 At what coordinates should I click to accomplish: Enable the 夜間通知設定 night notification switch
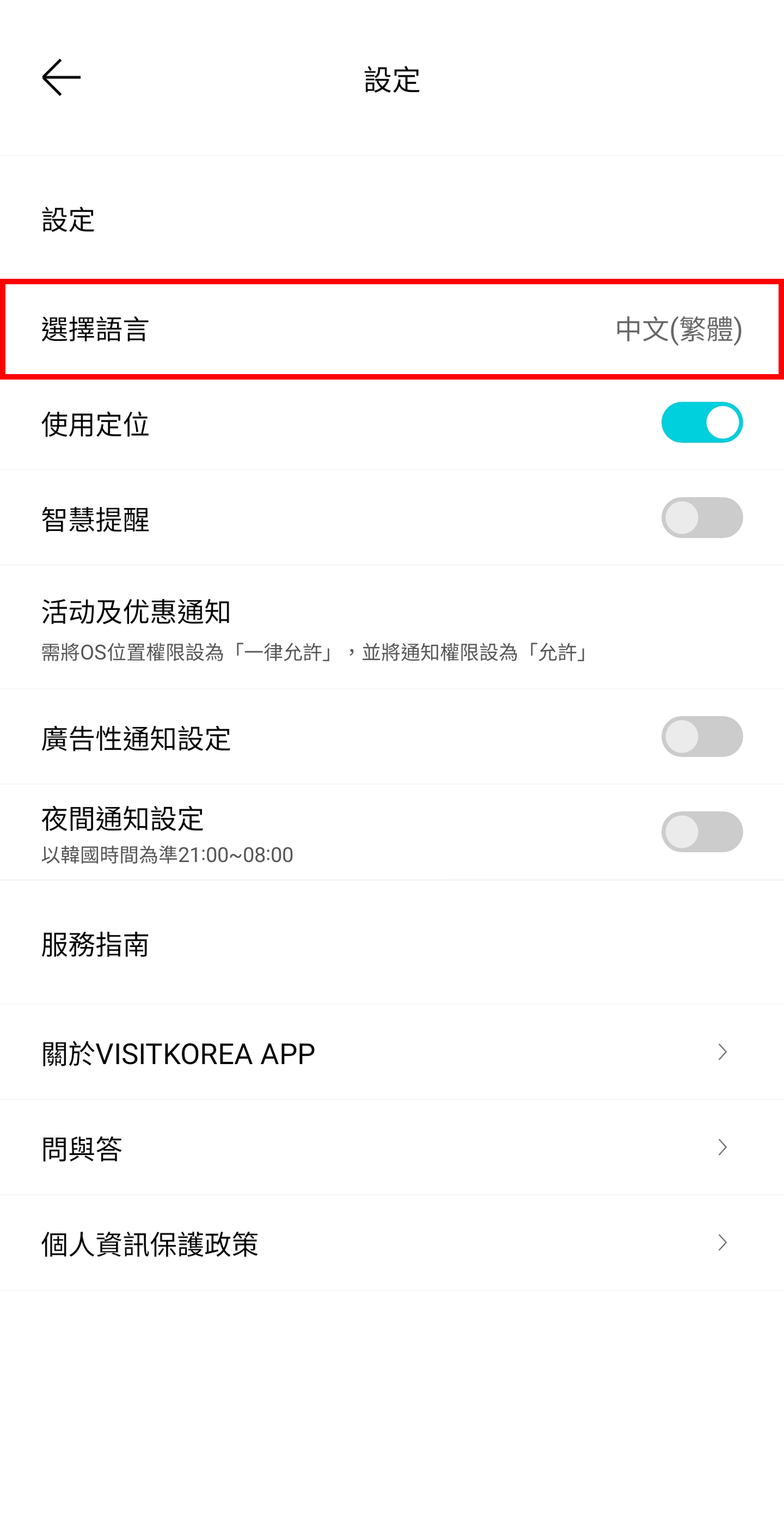pyautogui.click(x=703, y=831)
